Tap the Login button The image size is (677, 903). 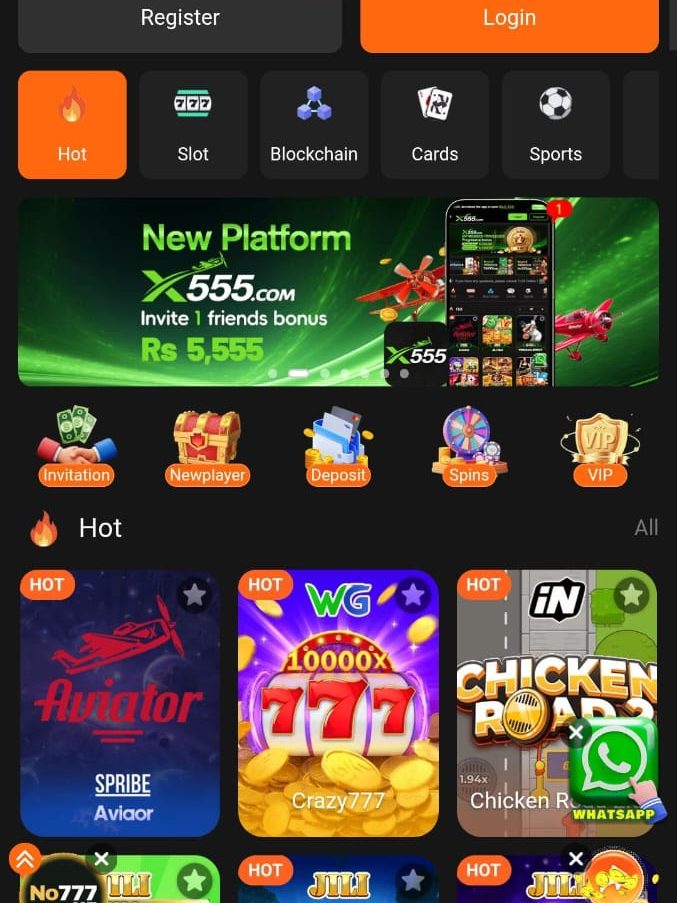[509, 20]
